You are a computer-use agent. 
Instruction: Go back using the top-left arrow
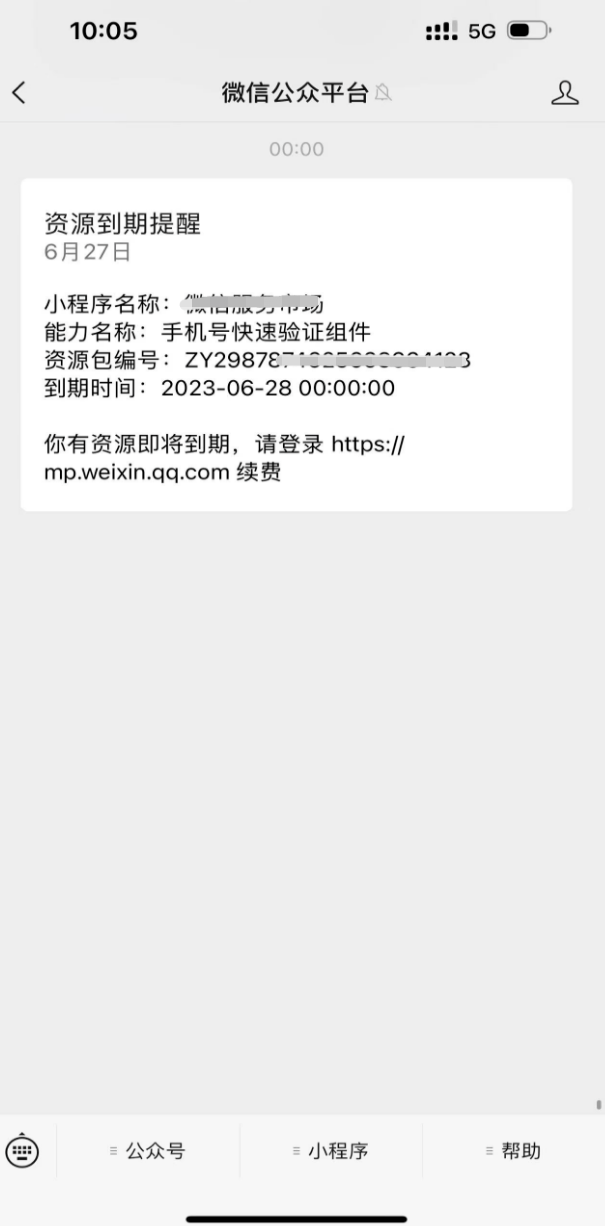pos(18,93)
